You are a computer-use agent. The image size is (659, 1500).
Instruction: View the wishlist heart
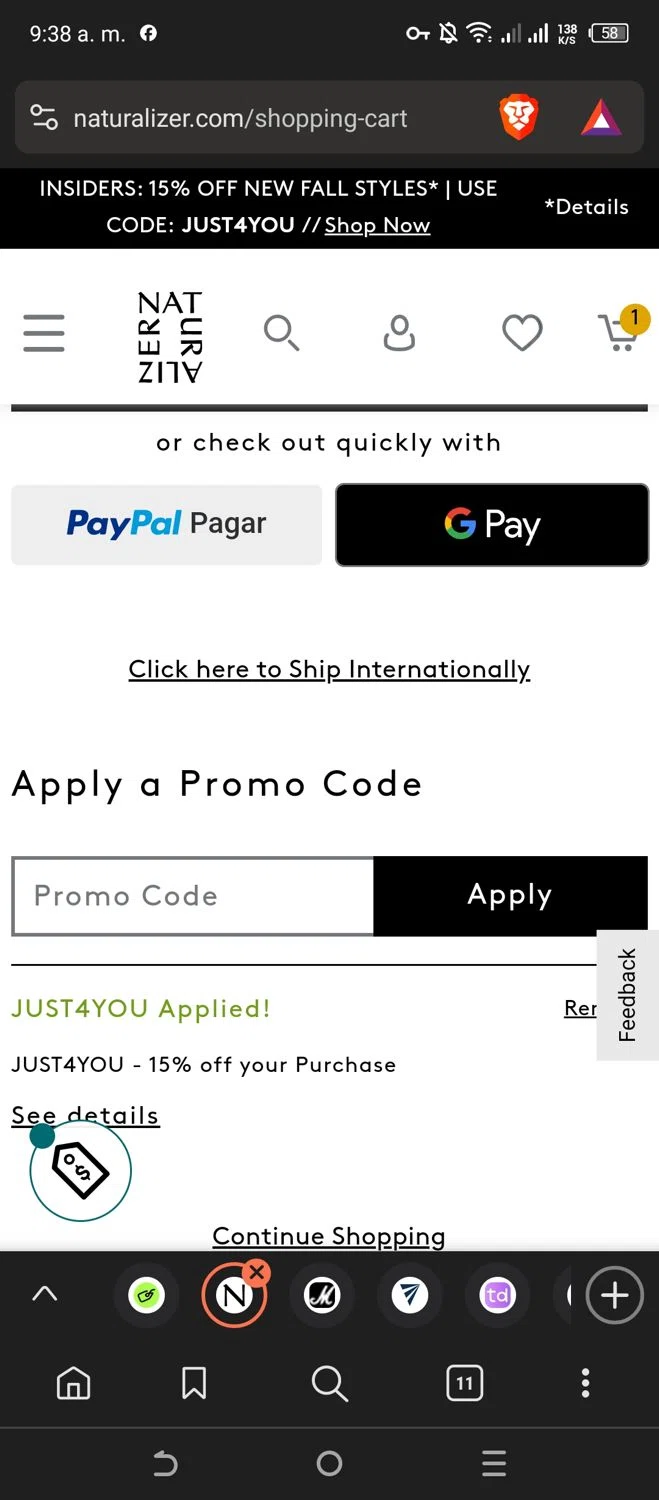[522, 333]
